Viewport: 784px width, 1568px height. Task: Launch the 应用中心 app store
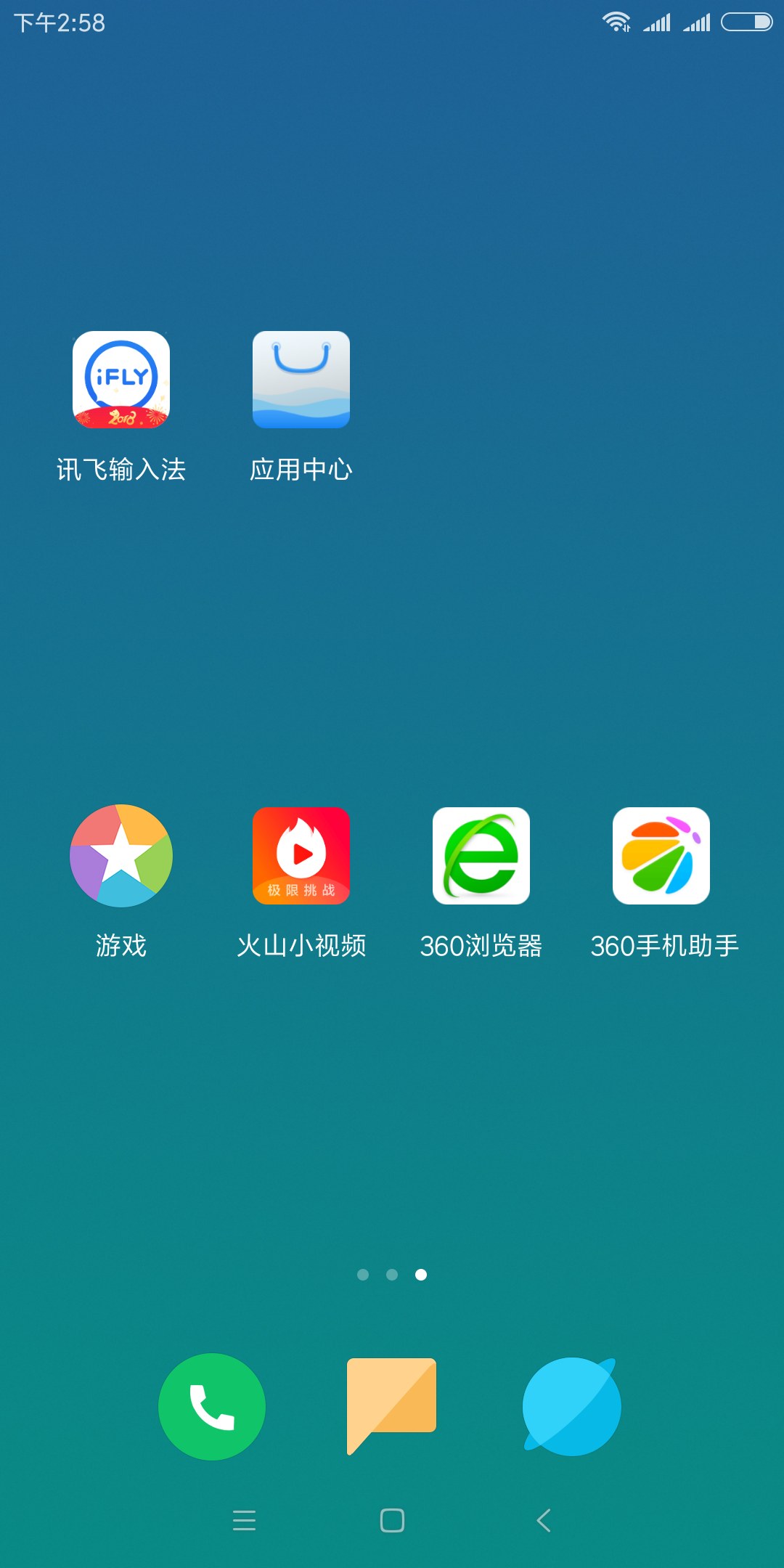(301, 380)
